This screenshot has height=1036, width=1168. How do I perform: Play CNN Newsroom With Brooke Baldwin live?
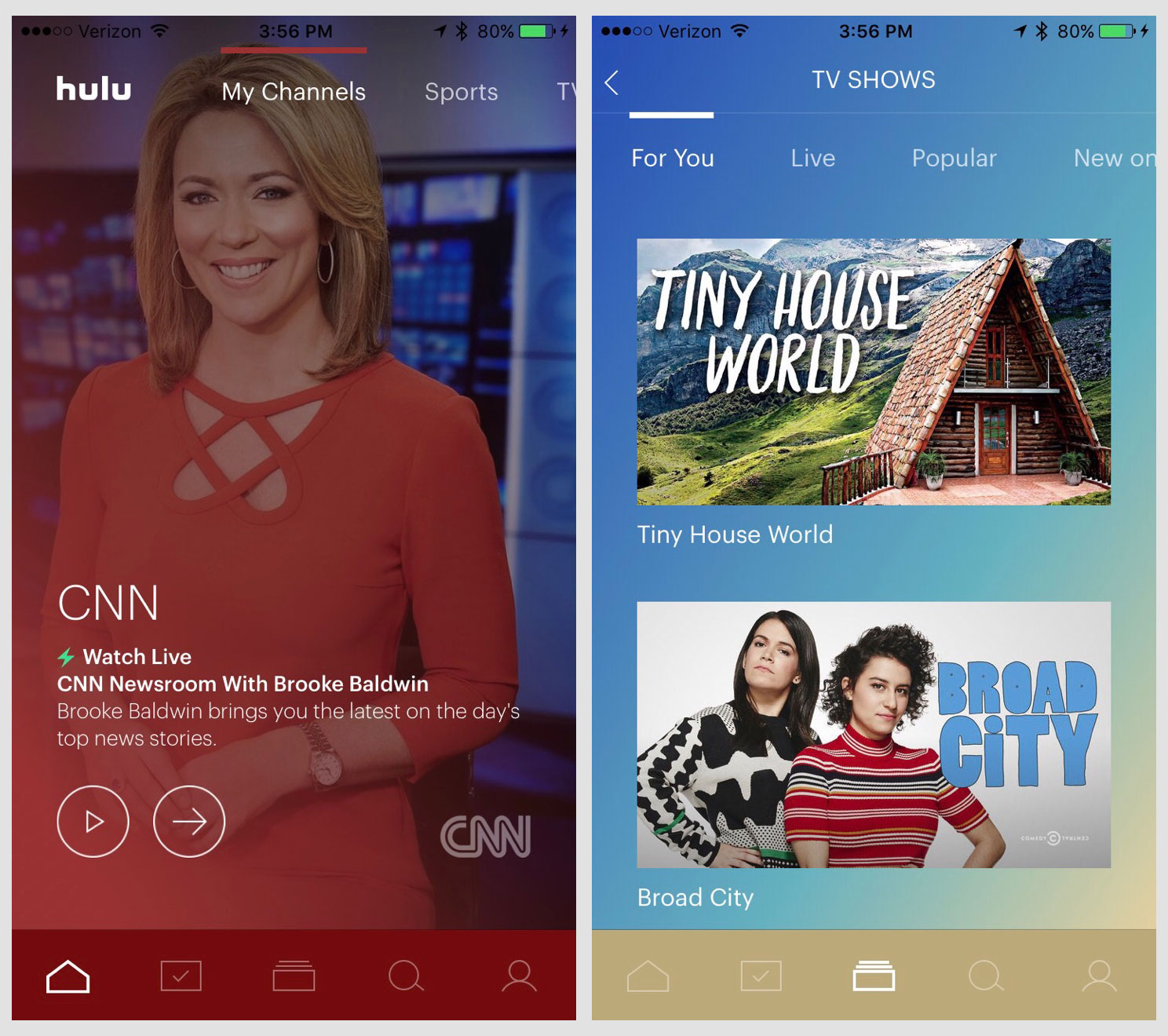click(93, 821)
